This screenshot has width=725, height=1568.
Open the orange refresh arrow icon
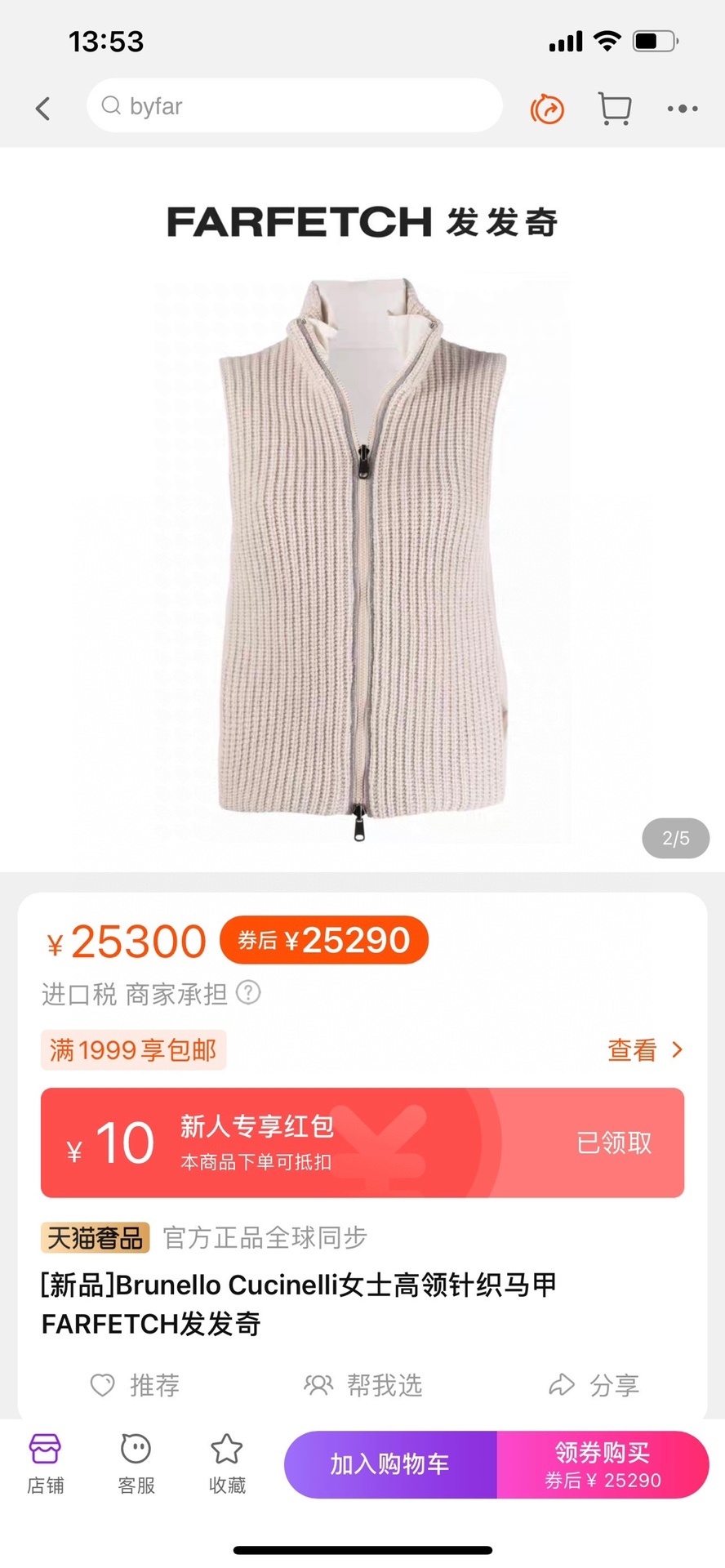click(x=547, y=109)
